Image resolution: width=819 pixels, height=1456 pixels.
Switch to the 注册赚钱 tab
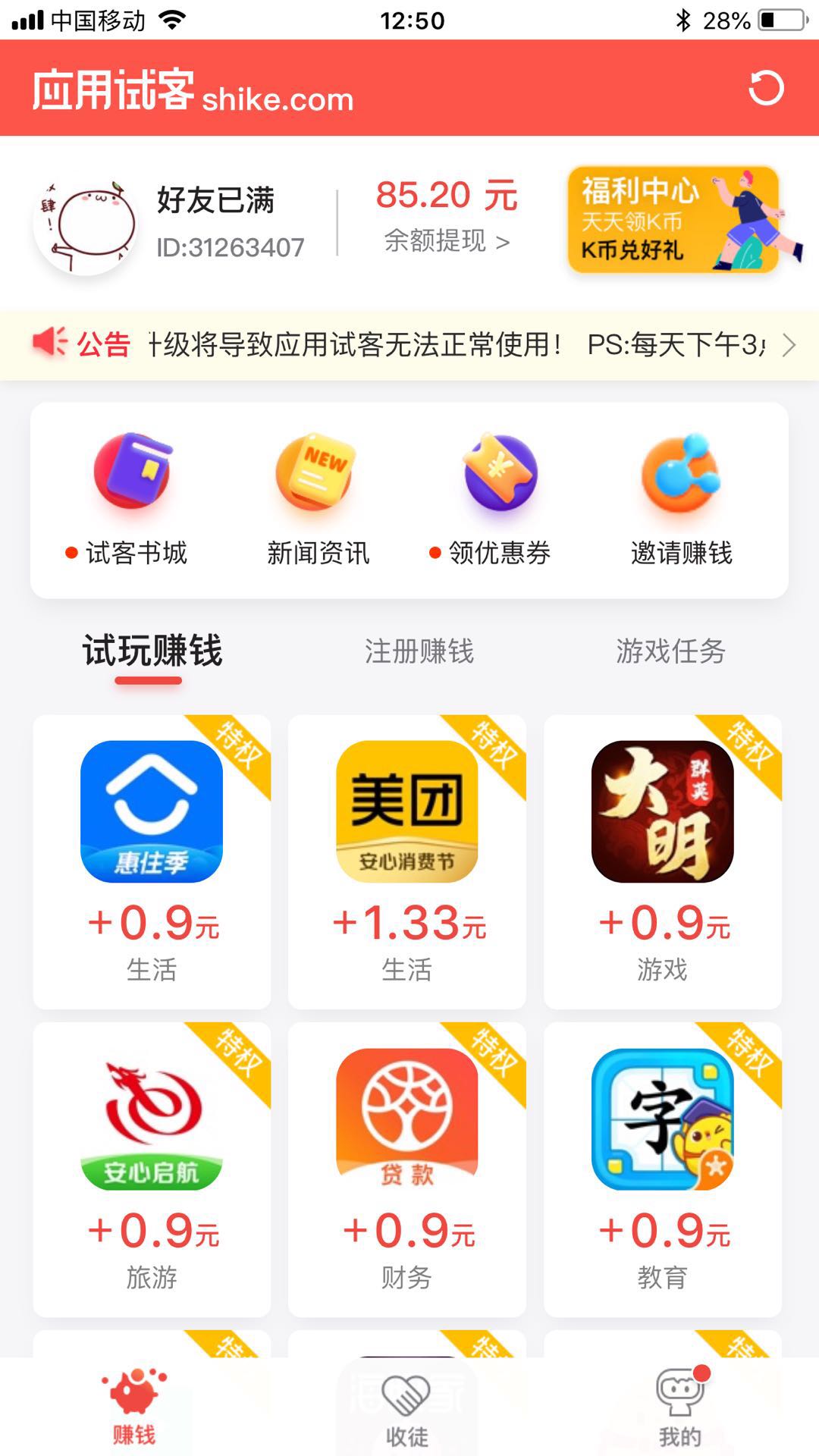pos(419,652)
